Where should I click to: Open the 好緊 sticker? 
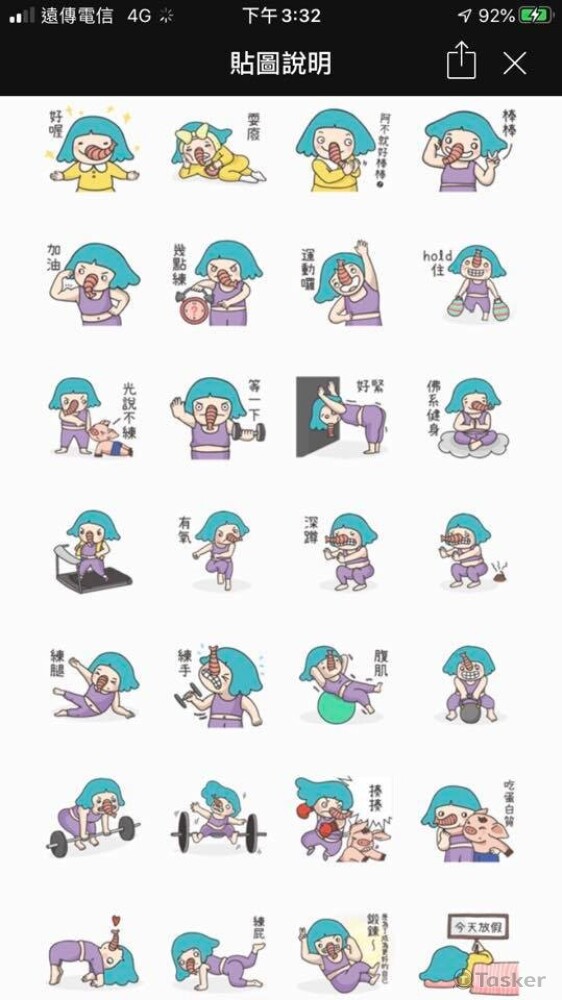(343, 418)
